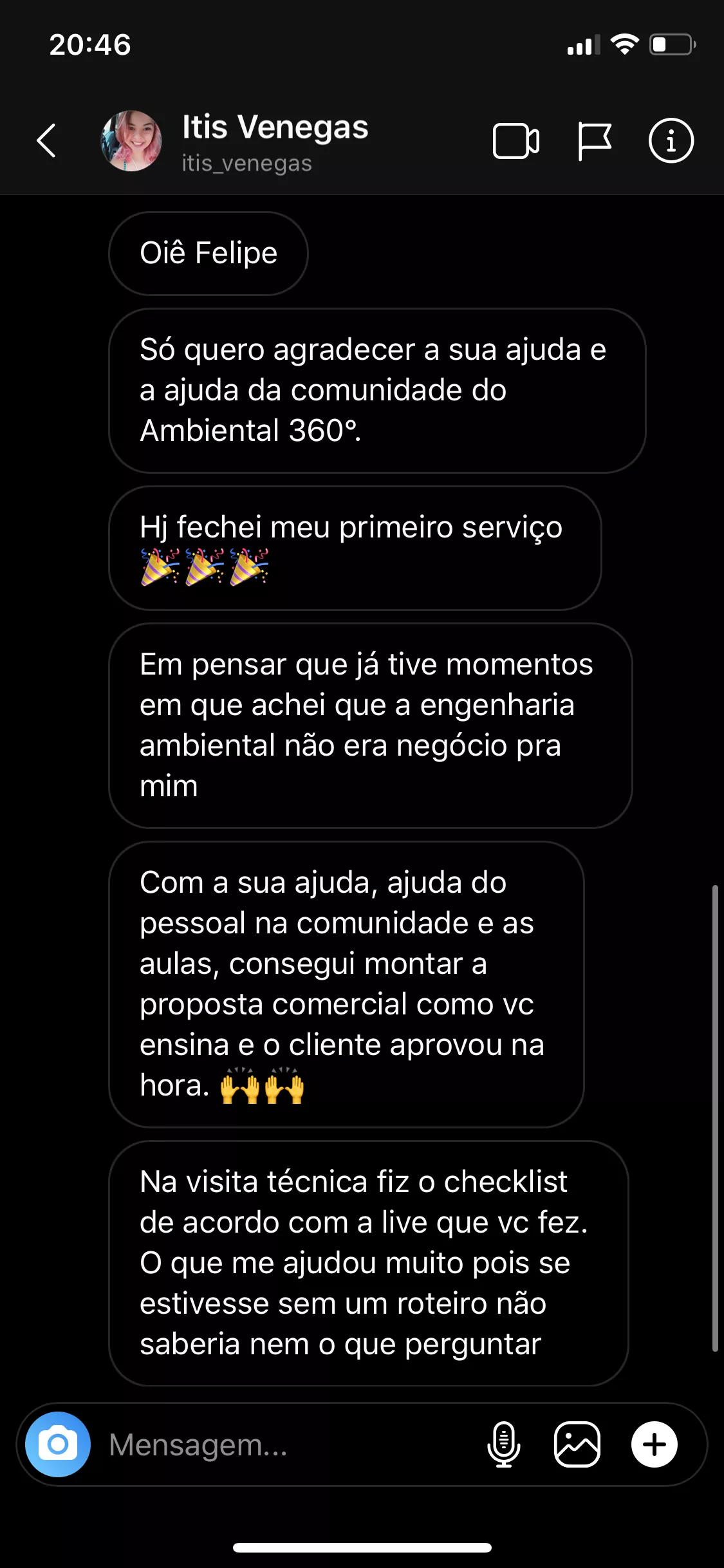Screen dimensions: 724x1568
Task: Open the camera to send a photo
Action: click(58, 1444)
